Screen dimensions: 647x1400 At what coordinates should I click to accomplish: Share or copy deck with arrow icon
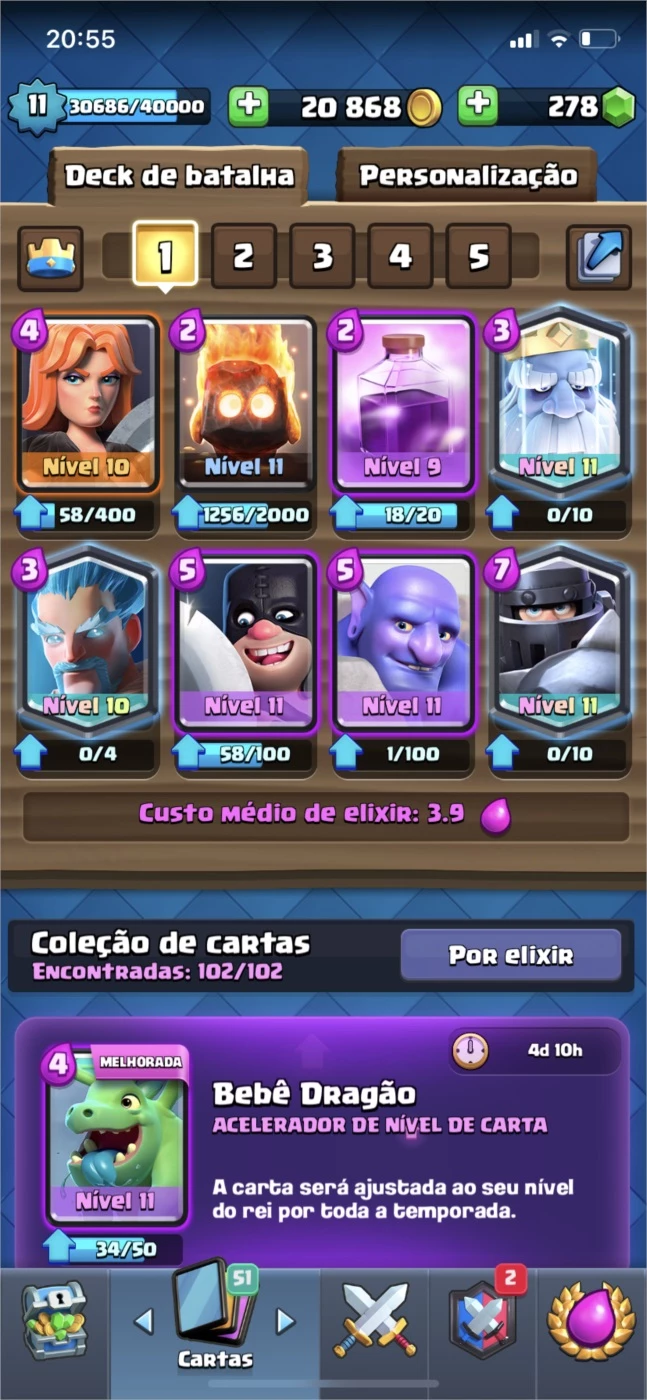[x=598, y=257]
